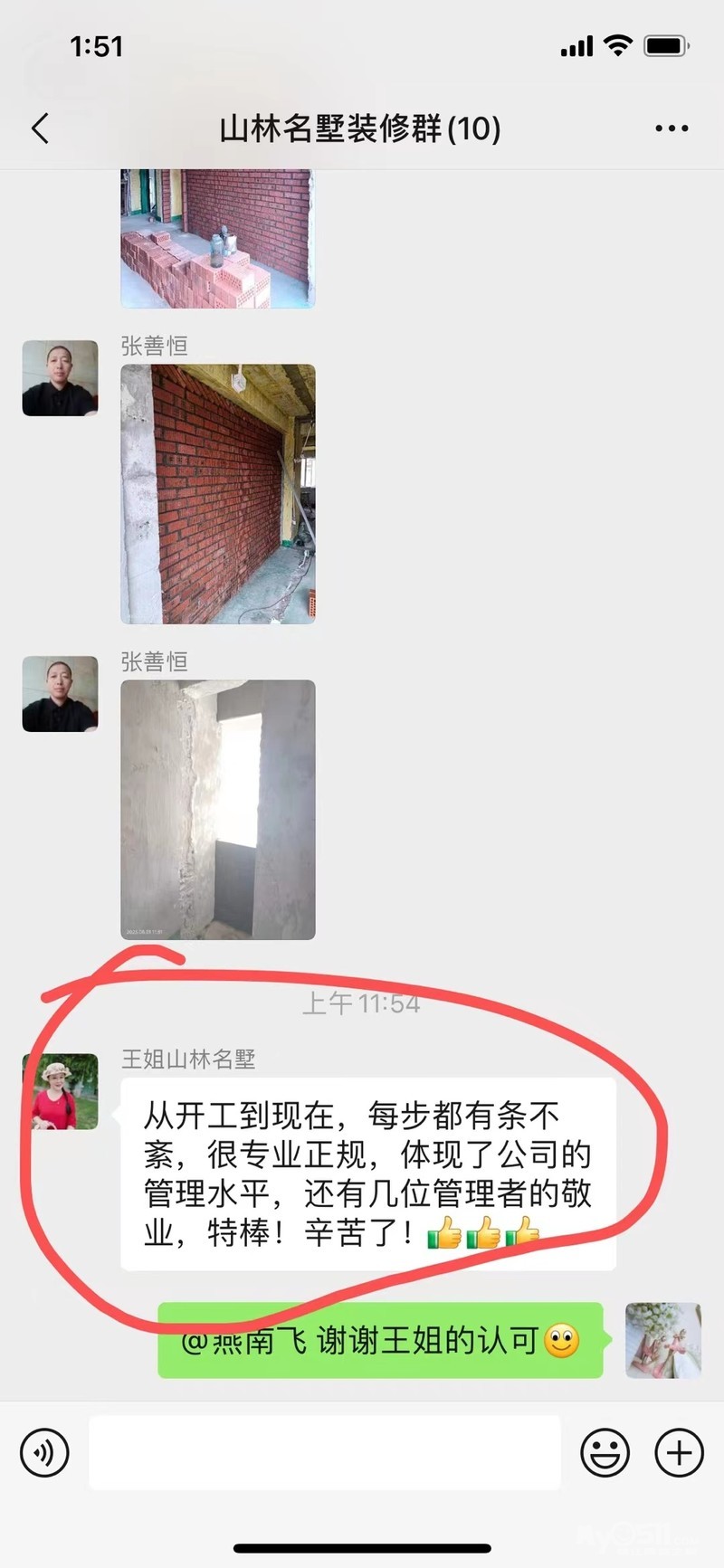Open the plus attachments menu

[679, 1452]
